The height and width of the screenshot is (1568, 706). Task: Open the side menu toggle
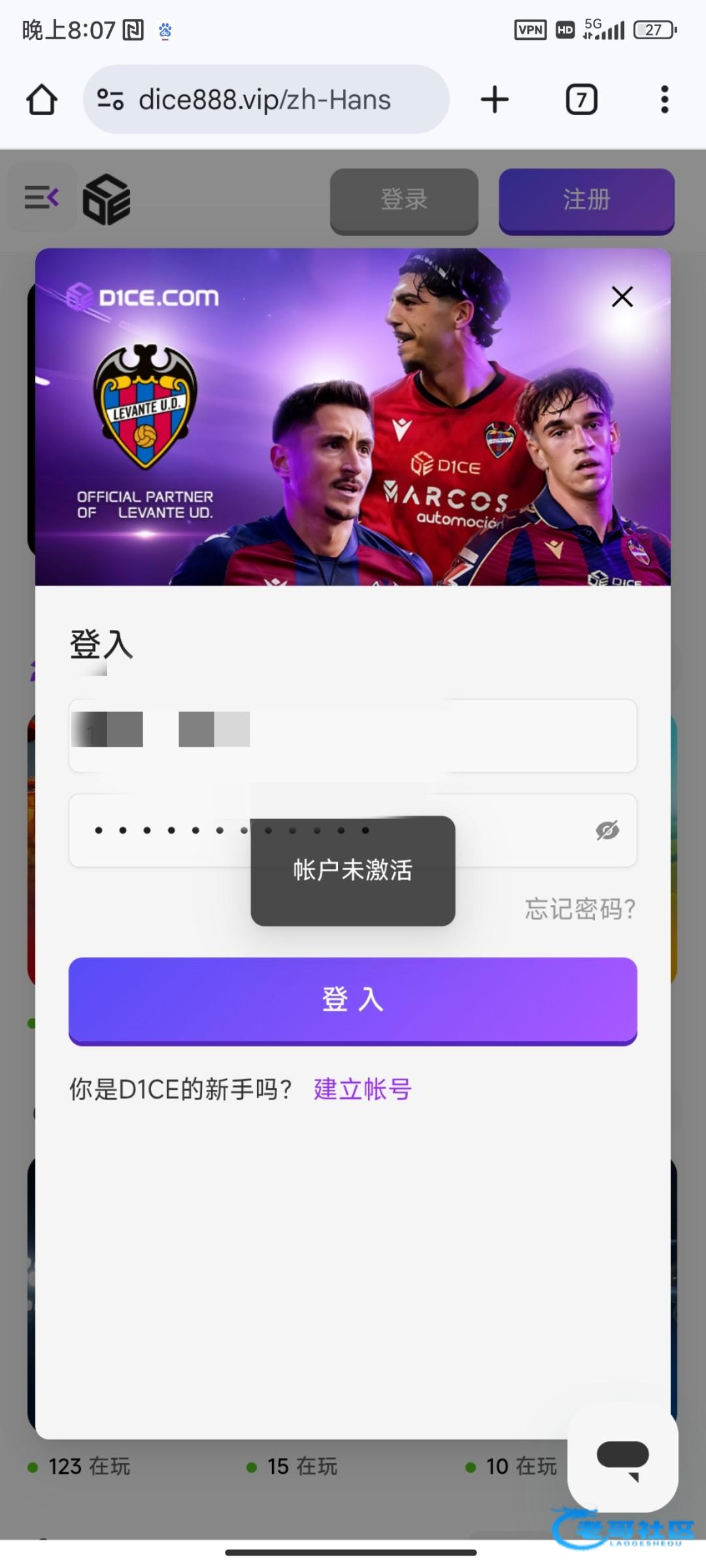(x=42, y=197)
